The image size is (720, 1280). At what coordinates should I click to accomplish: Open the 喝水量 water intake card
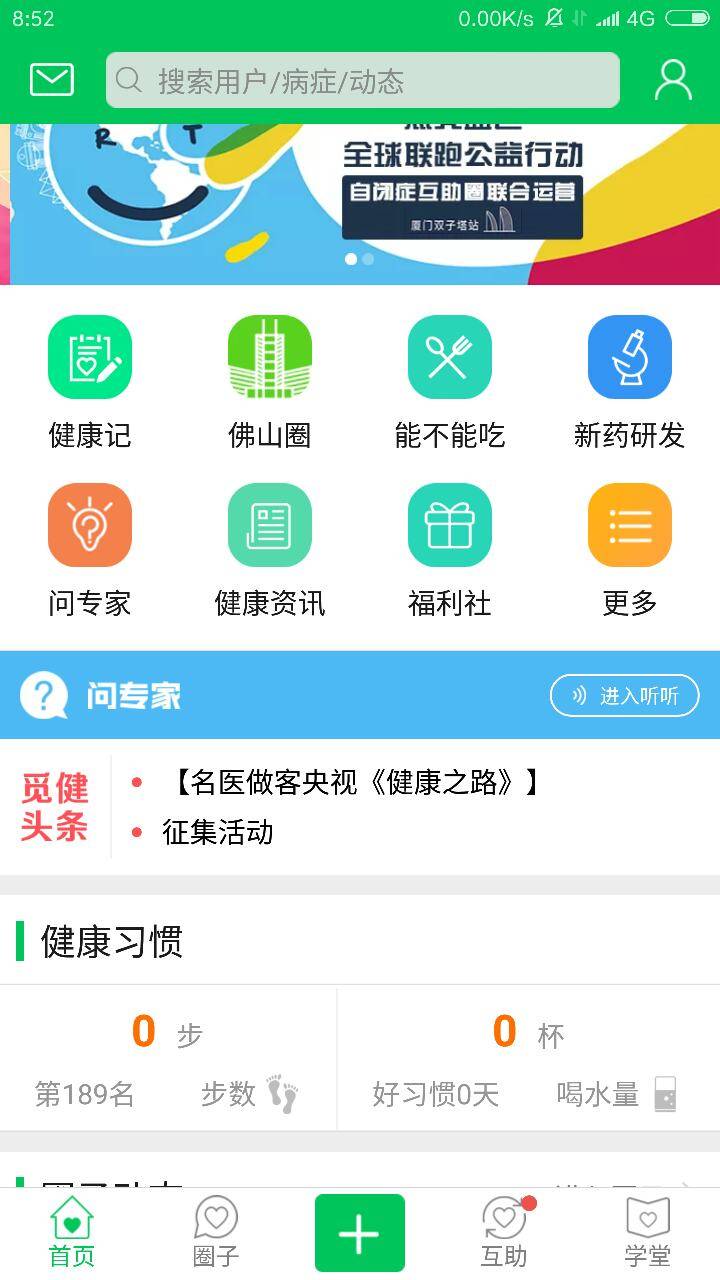tap(528, 1060)
